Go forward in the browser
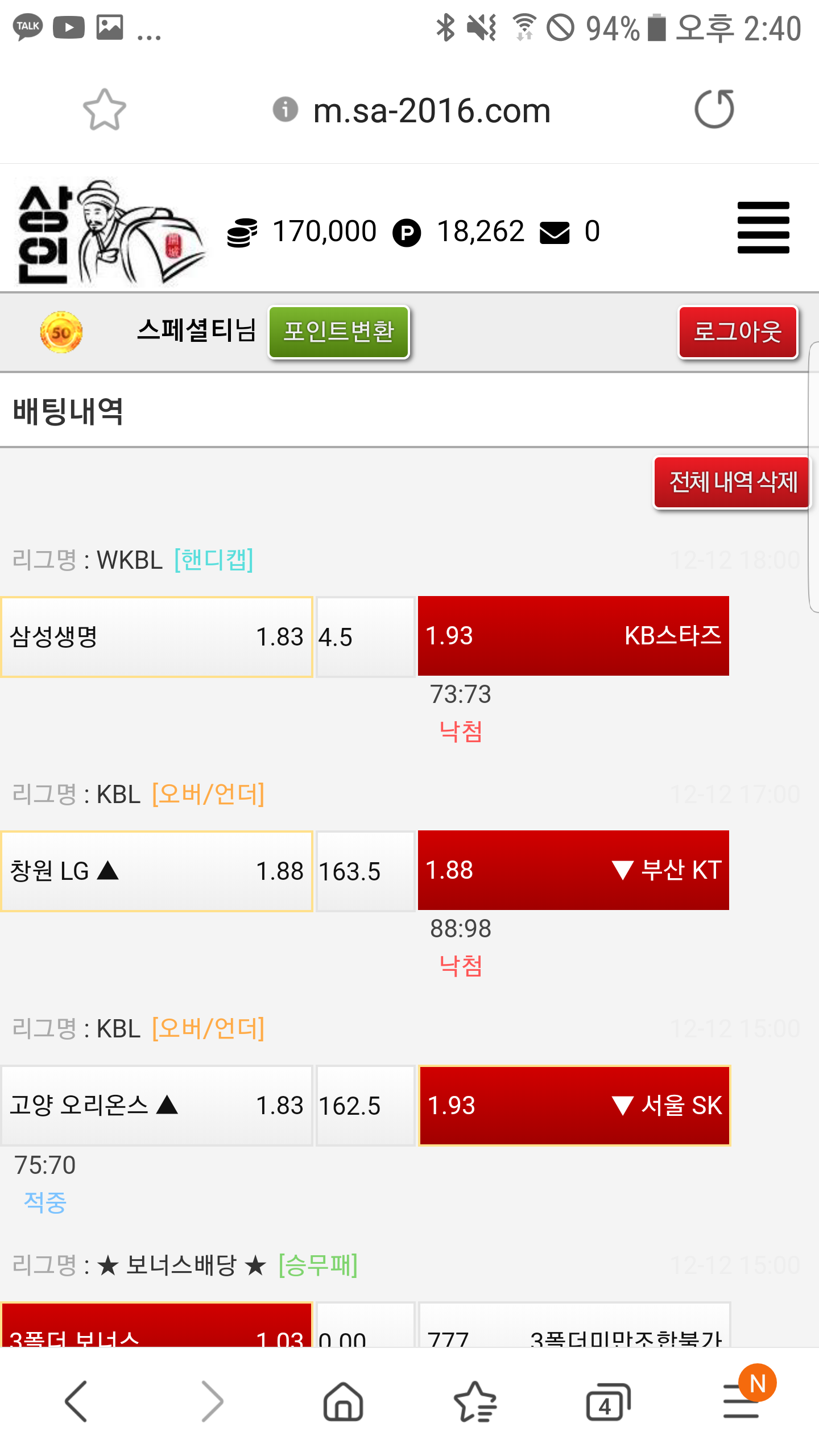Screen dimensions: 819x1456 coord(212,1401)
